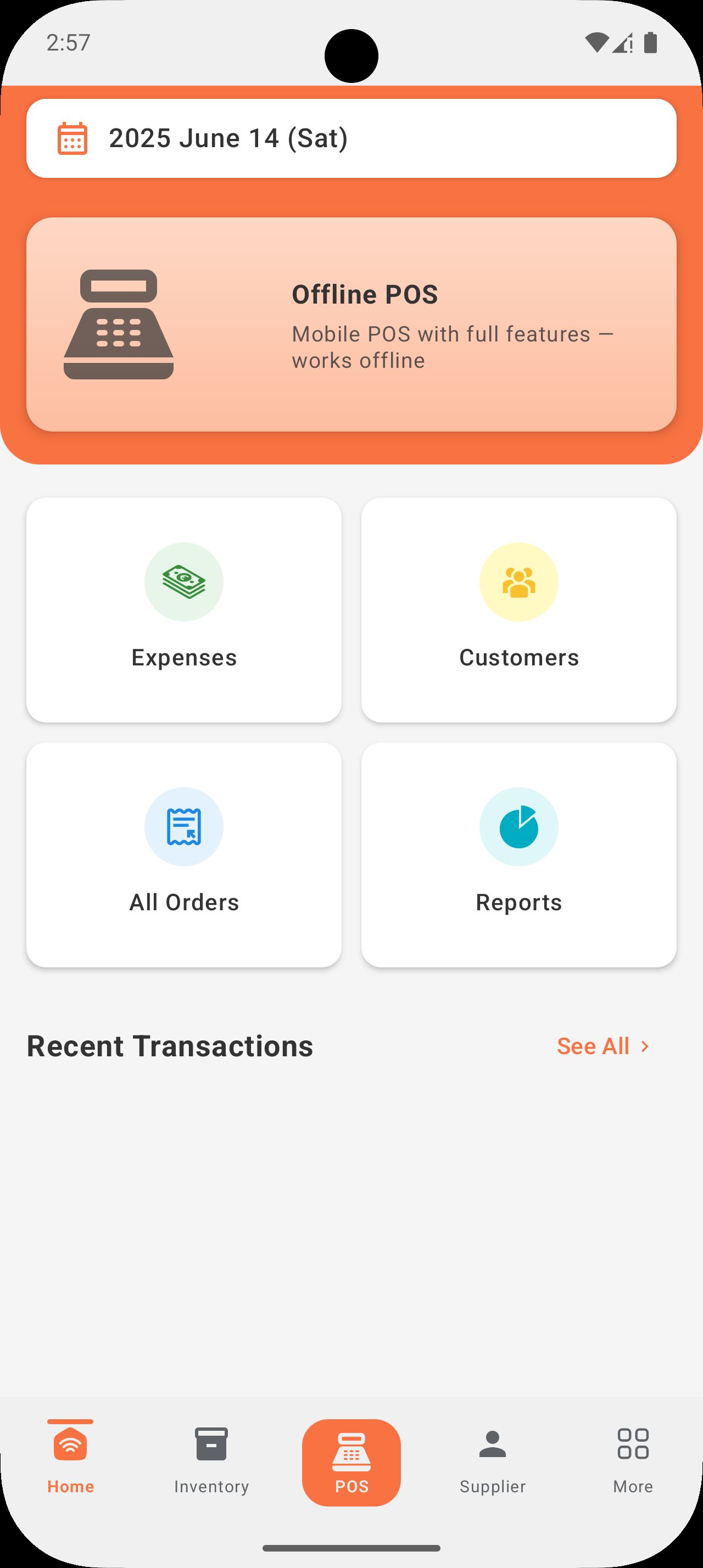Open the Offline POS card

pyautogui.click(x=351, y=324)
